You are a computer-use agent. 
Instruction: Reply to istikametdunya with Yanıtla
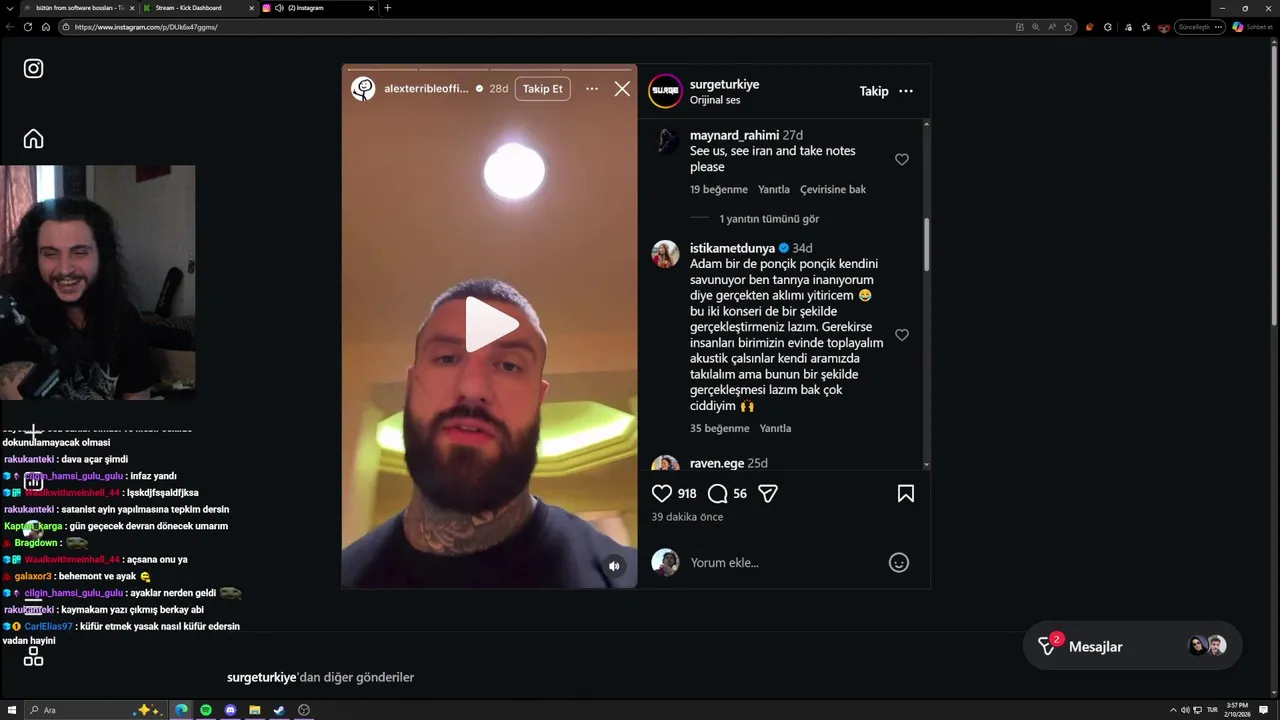pos(775,428)
